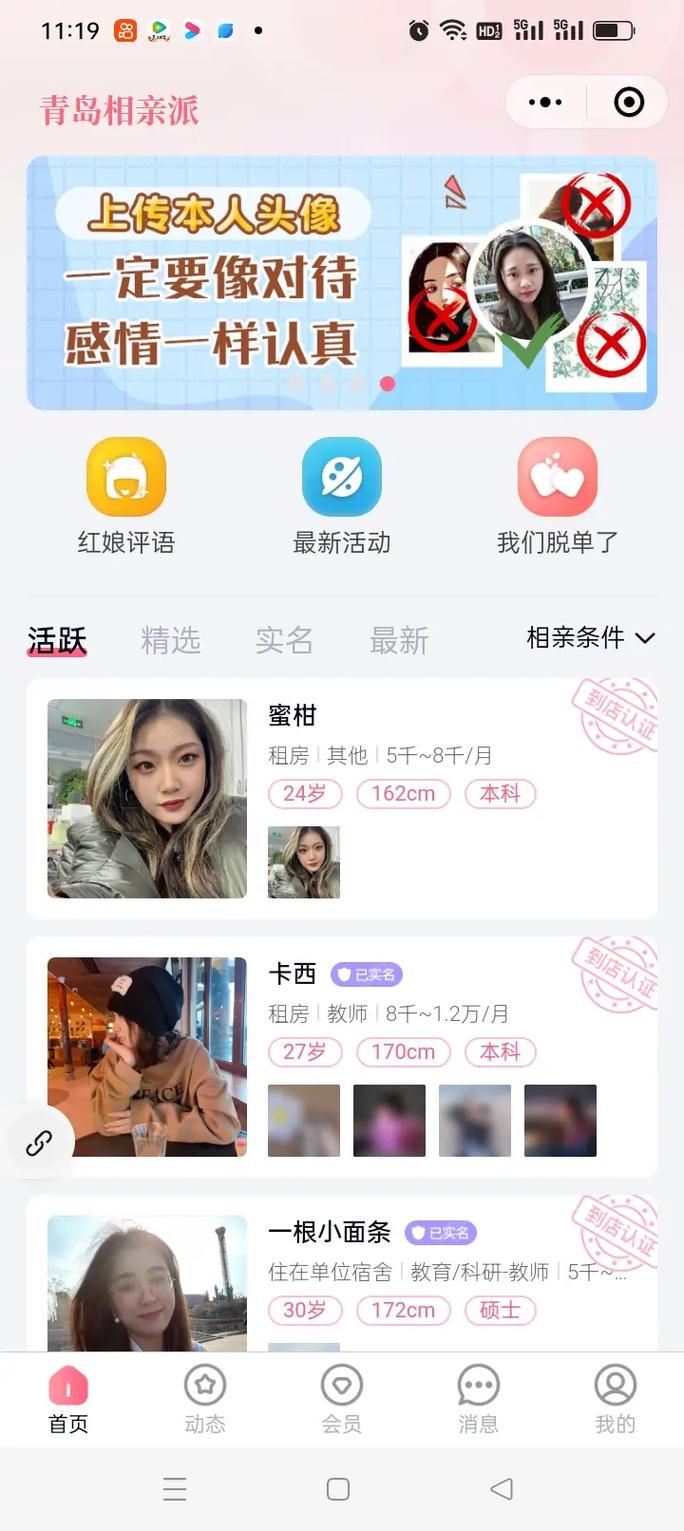Tap the floating link share icon

pos(39,1142)
